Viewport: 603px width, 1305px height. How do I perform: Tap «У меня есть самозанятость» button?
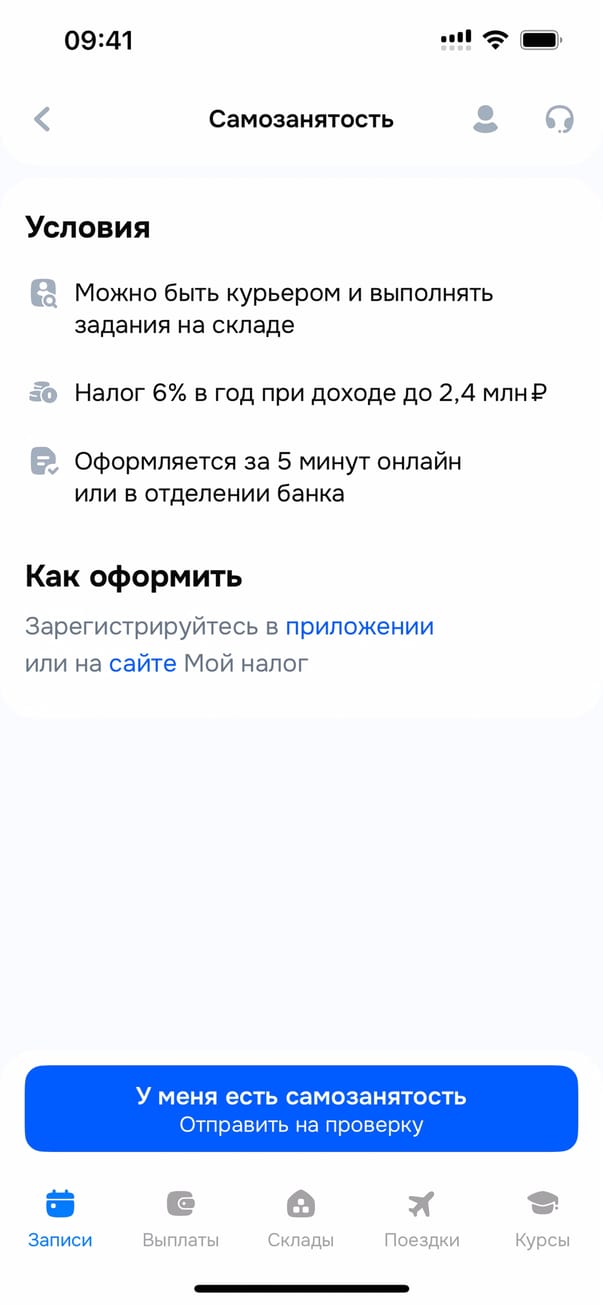(301, 1109)
